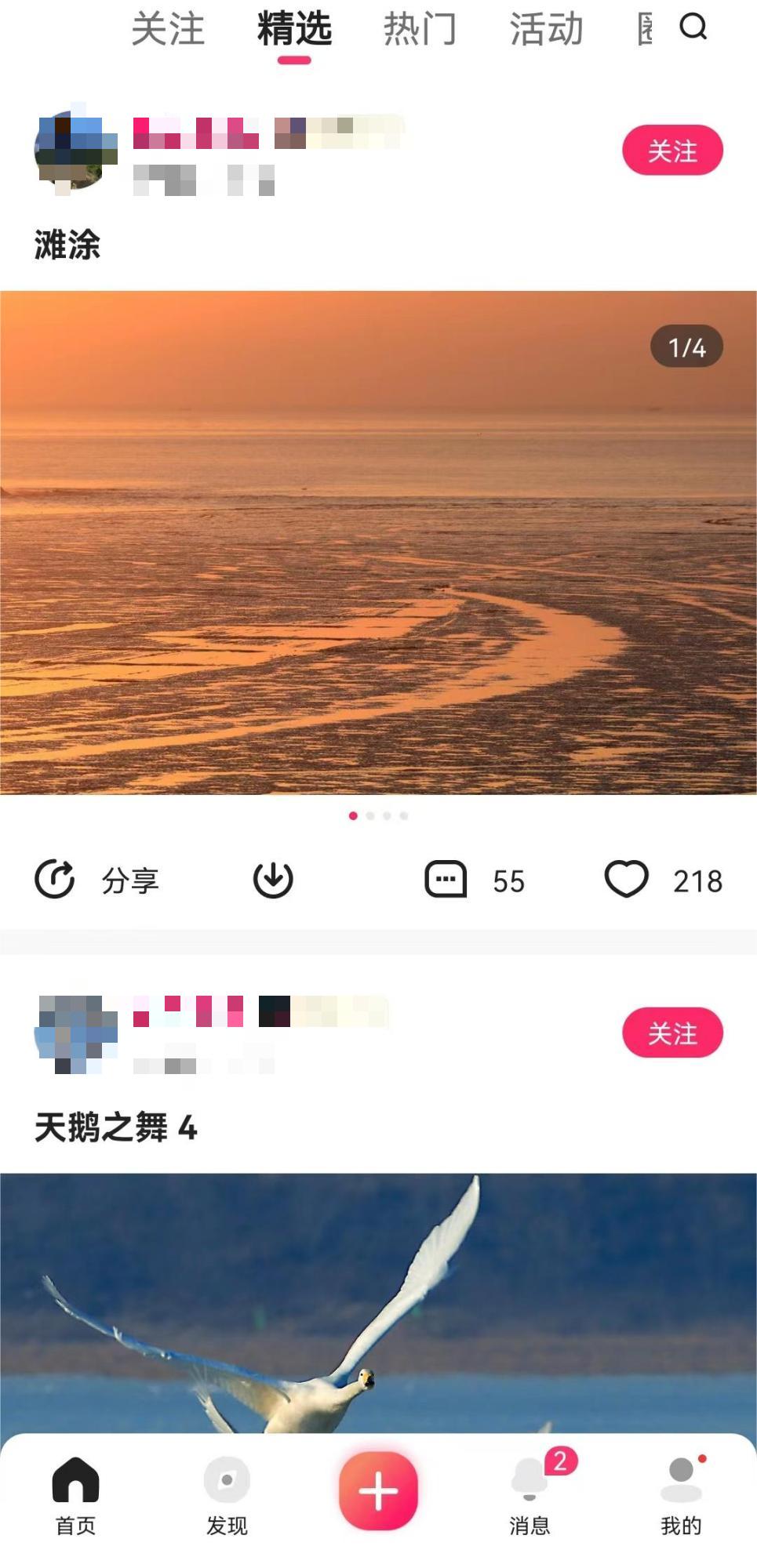
Task: Tap the plus button to create a post
Action: 378,1490
